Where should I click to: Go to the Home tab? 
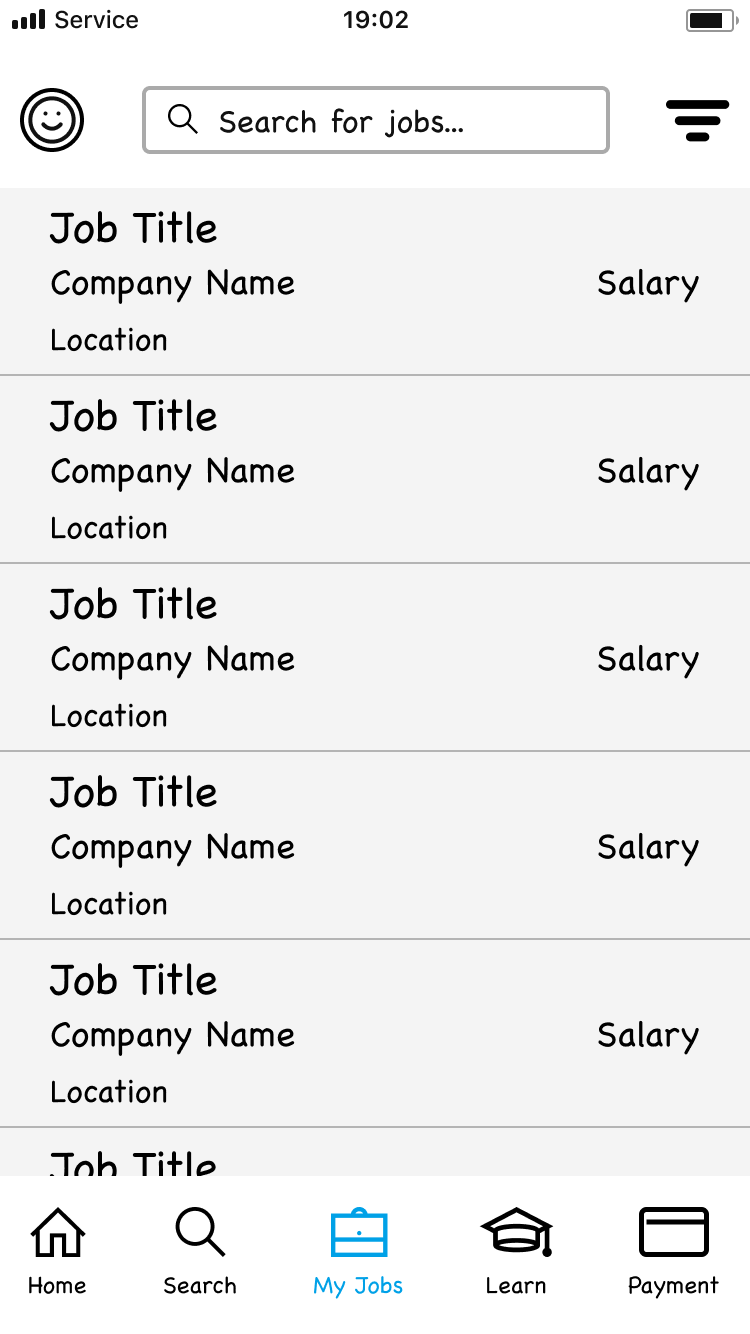pos(57,1250)
